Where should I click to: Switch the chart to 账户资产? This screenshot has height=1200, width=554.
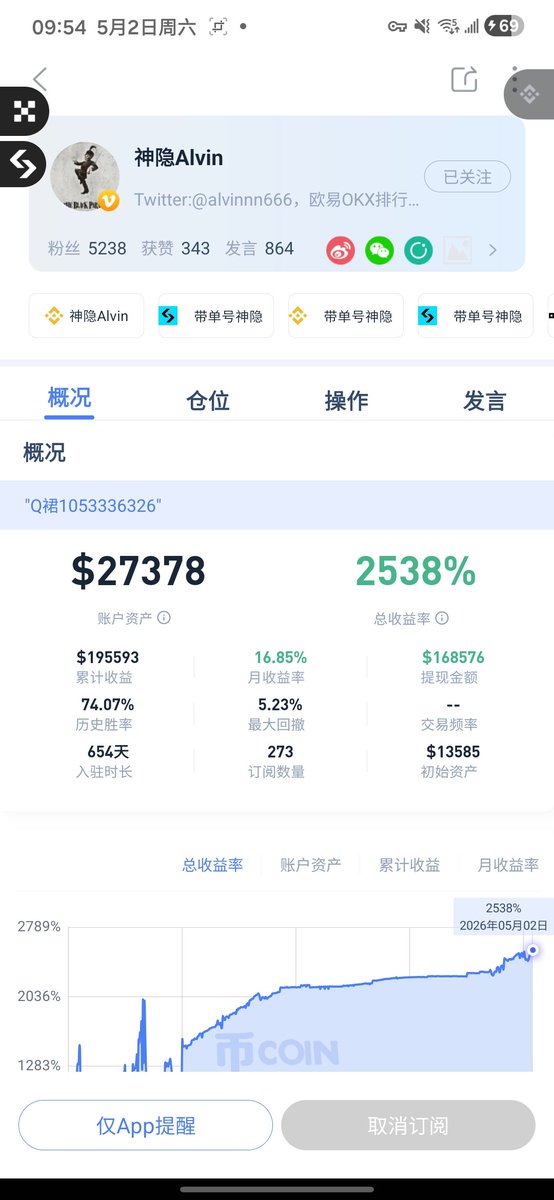(x=310, y=865)
